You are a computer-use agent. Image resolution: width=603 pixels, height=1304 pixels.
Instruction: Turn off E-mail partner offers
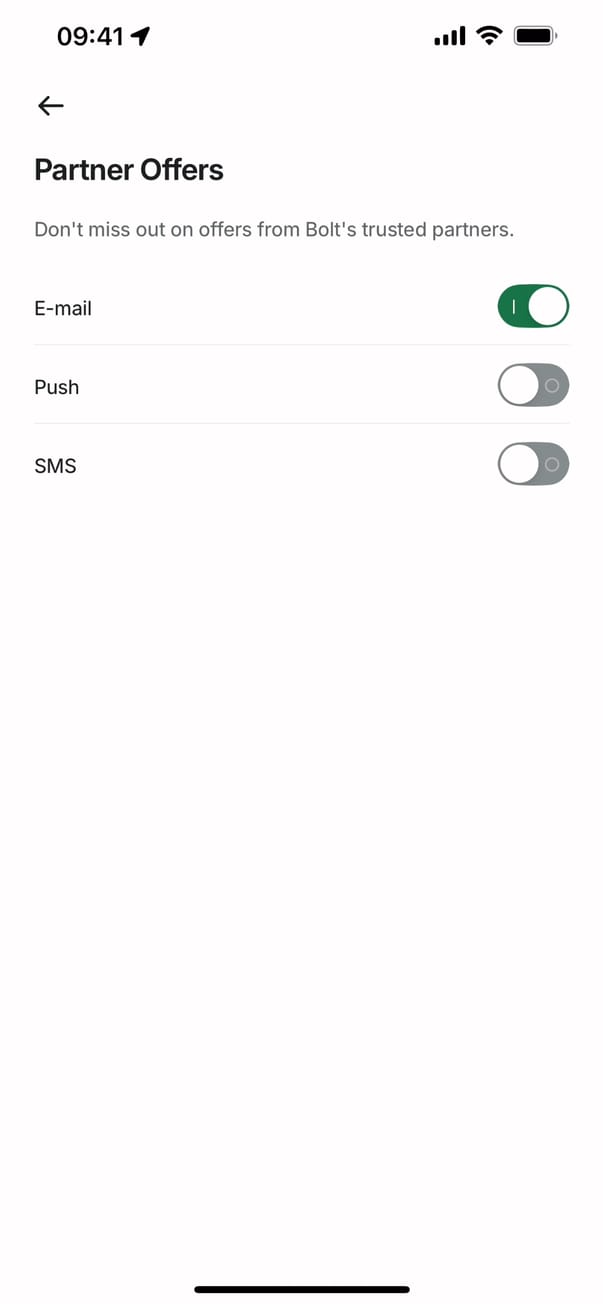(532, 307)
